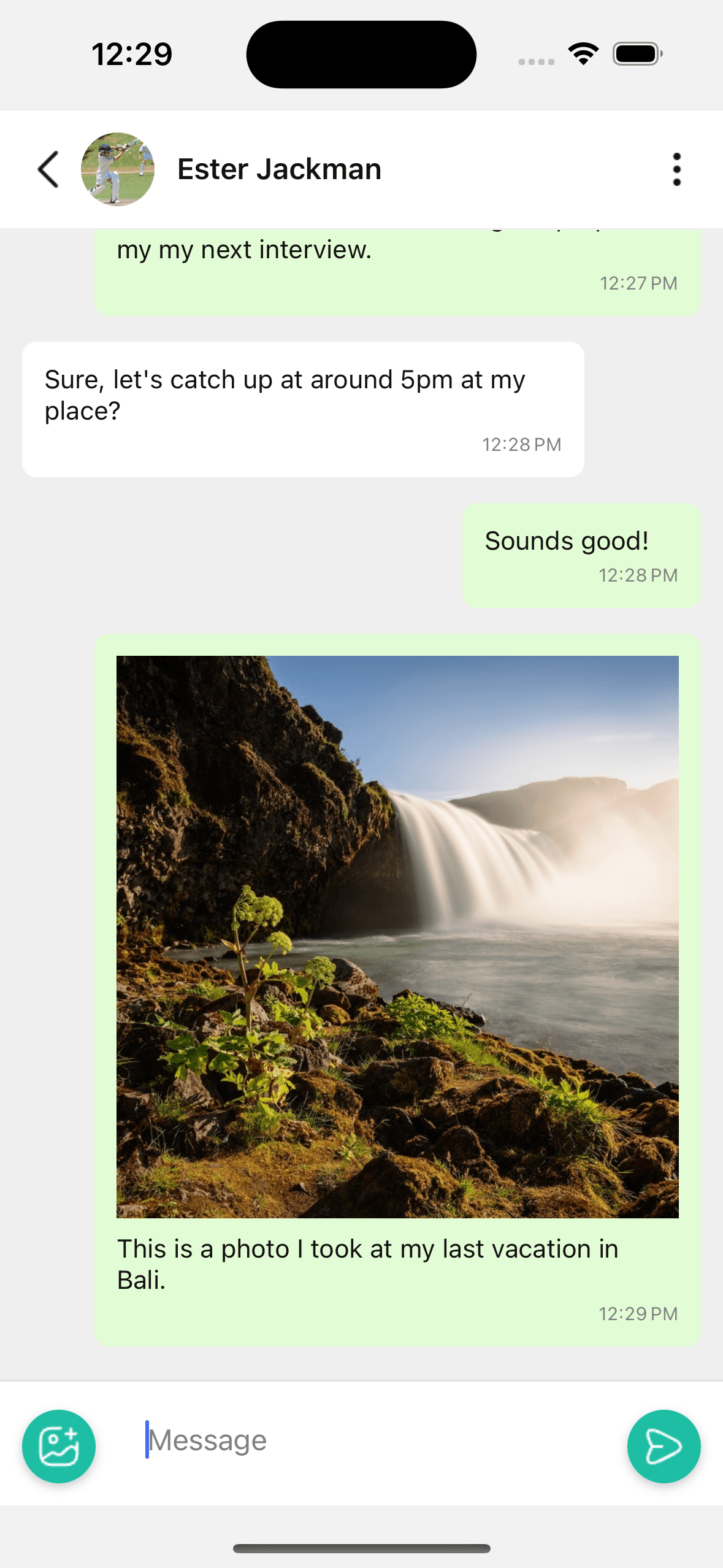Go back from Ester Jackman's chat
The width and height of the screenshot is (723, 1568).
(48, 169)
